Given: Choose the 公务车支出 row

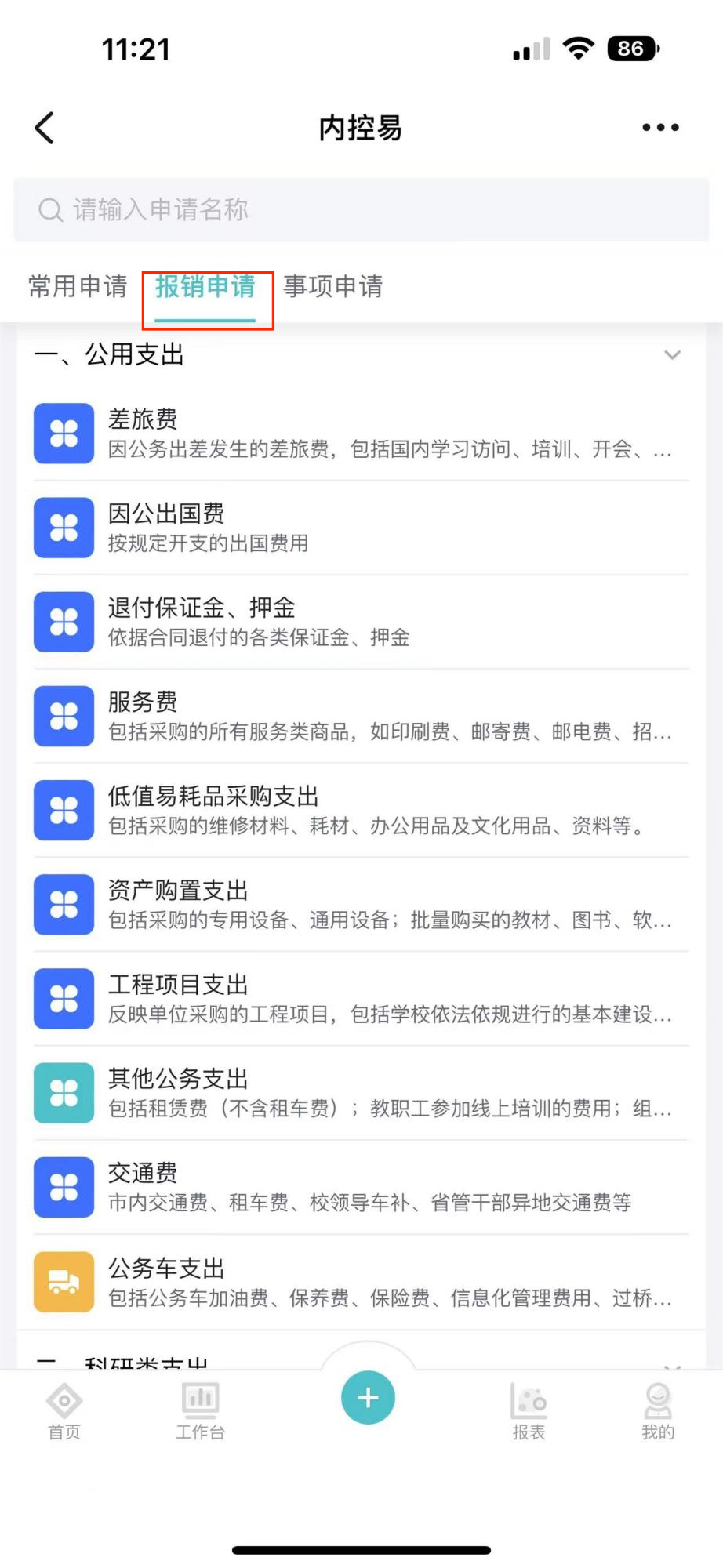Looking at the screenshot, I should point(361,1282).
